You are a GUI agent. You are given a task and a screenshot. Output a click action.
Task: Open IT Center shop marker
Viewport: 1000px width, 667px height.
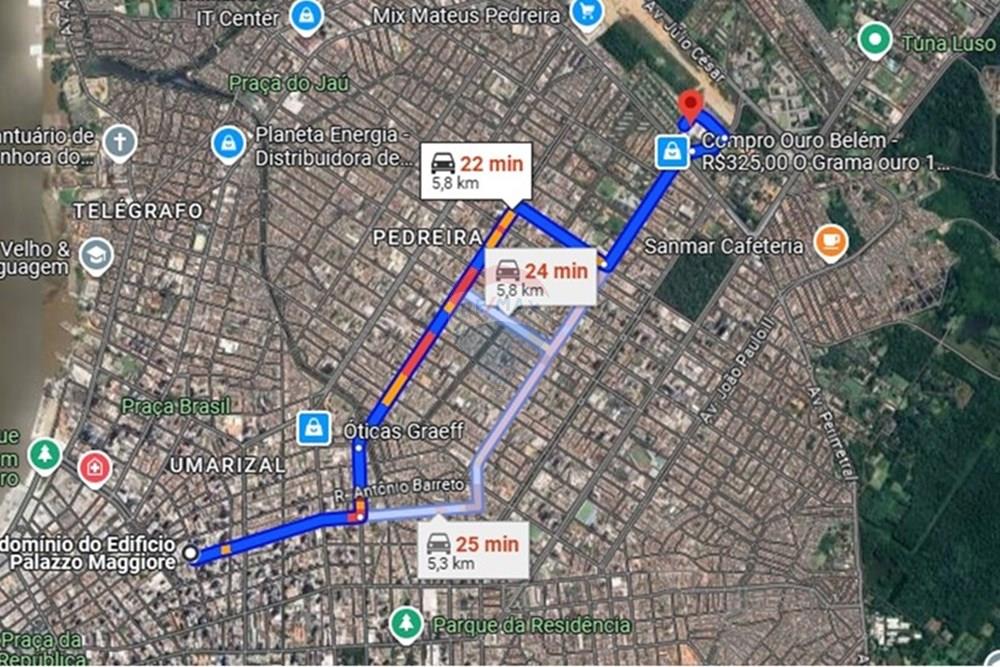coord(306,15)
